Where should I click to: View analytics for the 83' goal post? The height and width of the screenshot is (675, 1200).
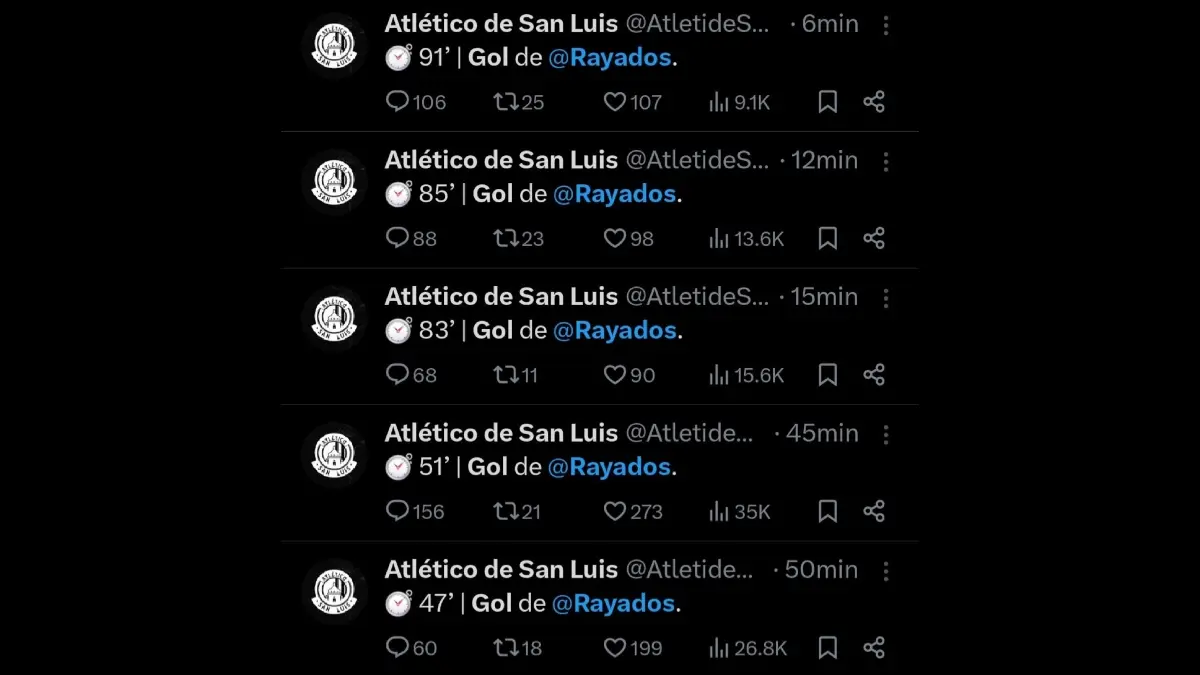[x=719, y=375]
